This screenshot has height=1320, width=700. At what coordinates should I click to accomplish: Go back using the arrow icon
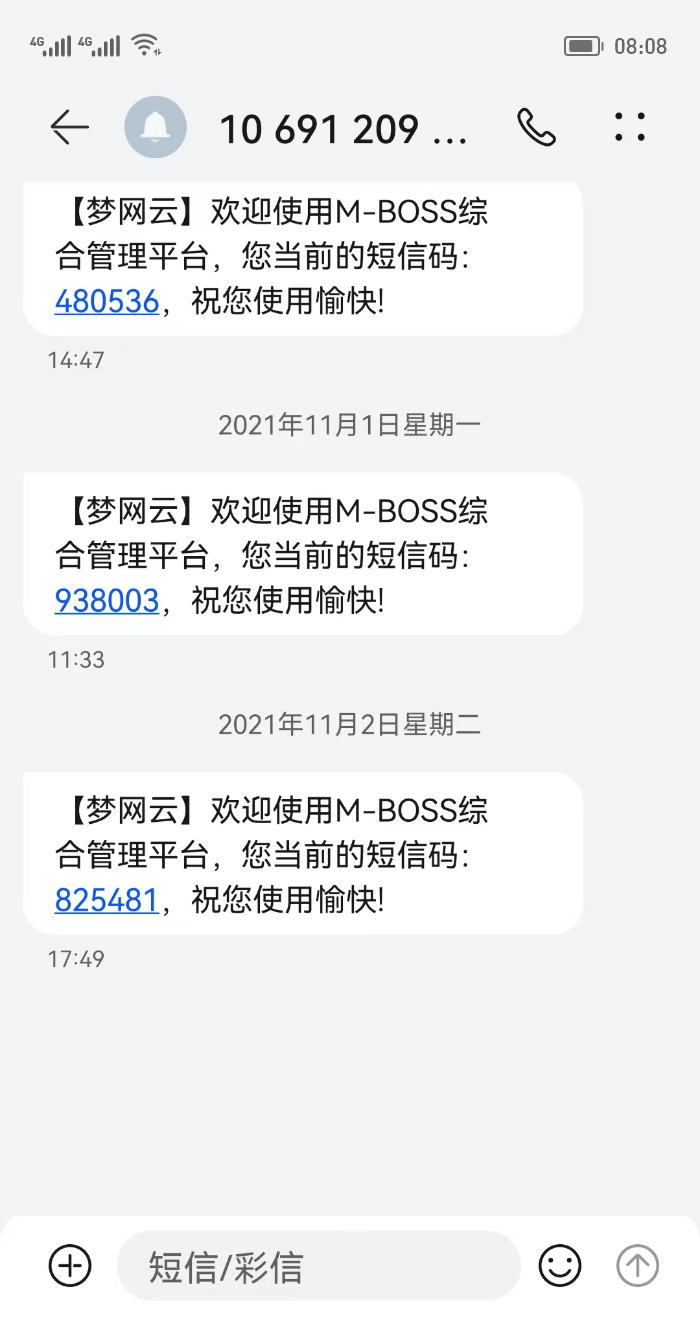click(x=70, y=127)
